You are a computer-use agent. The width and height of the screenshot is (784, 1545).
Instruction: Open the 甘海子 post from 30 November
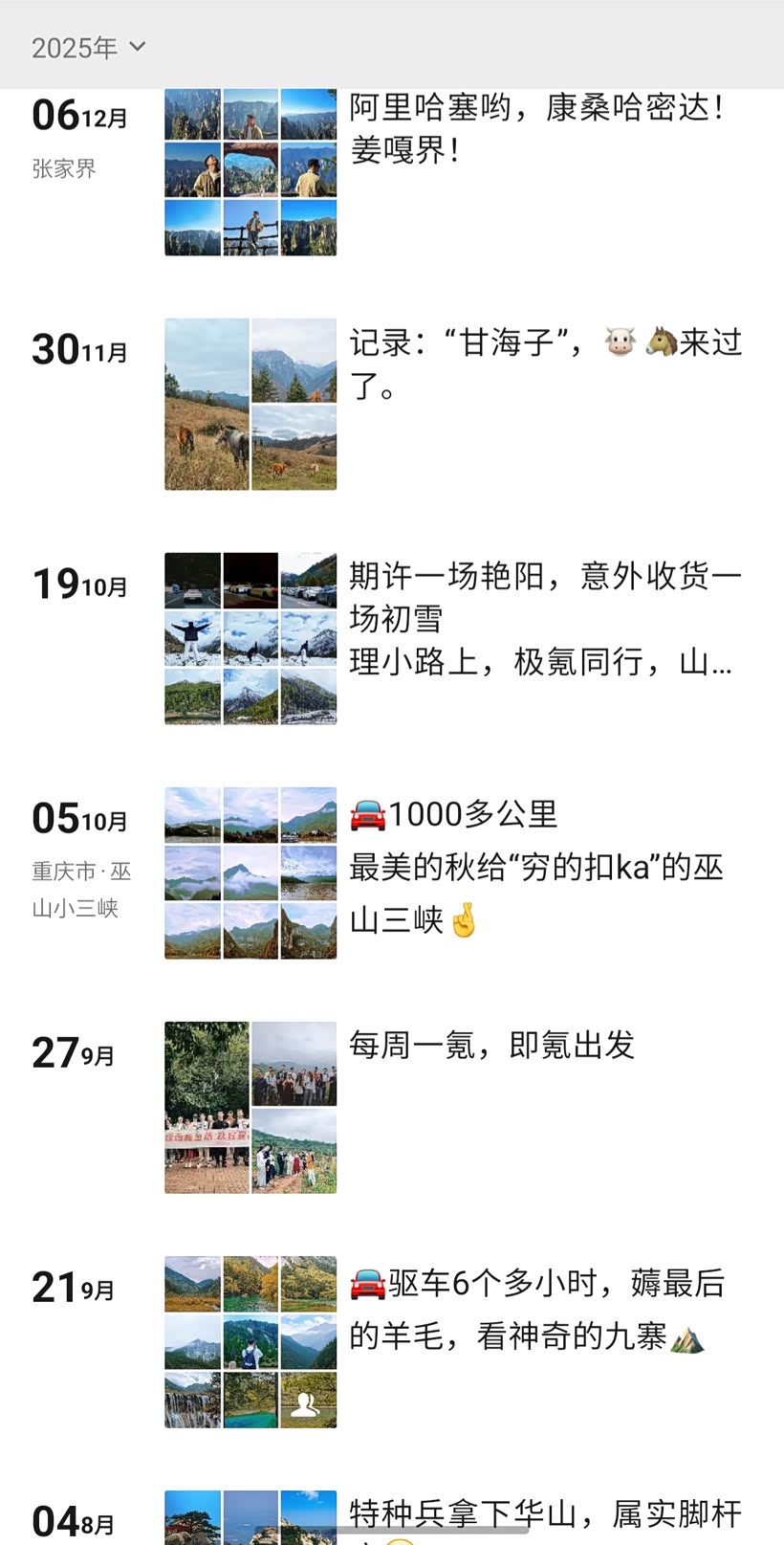click(545, 364)
